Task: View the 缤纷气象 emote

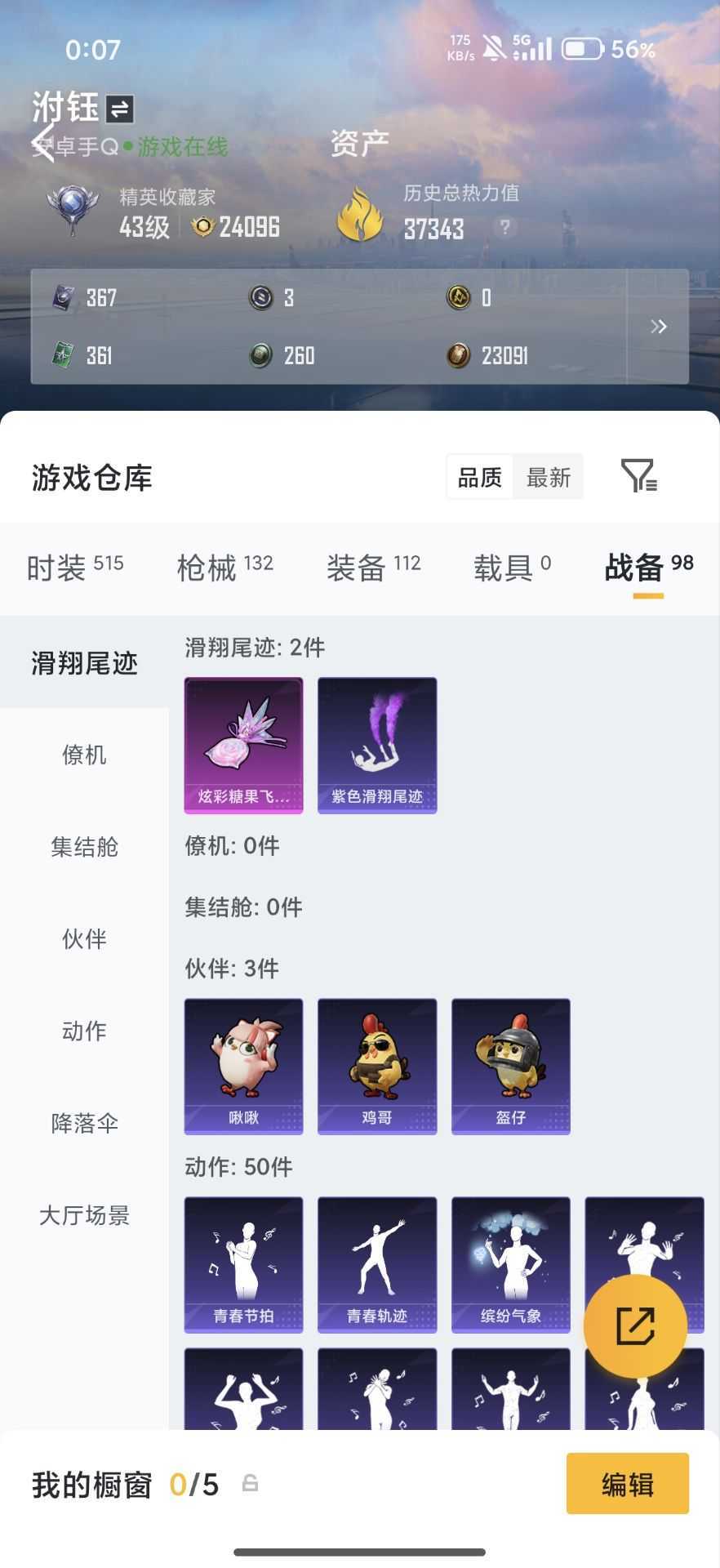Action: click(x=510, y=1264)
